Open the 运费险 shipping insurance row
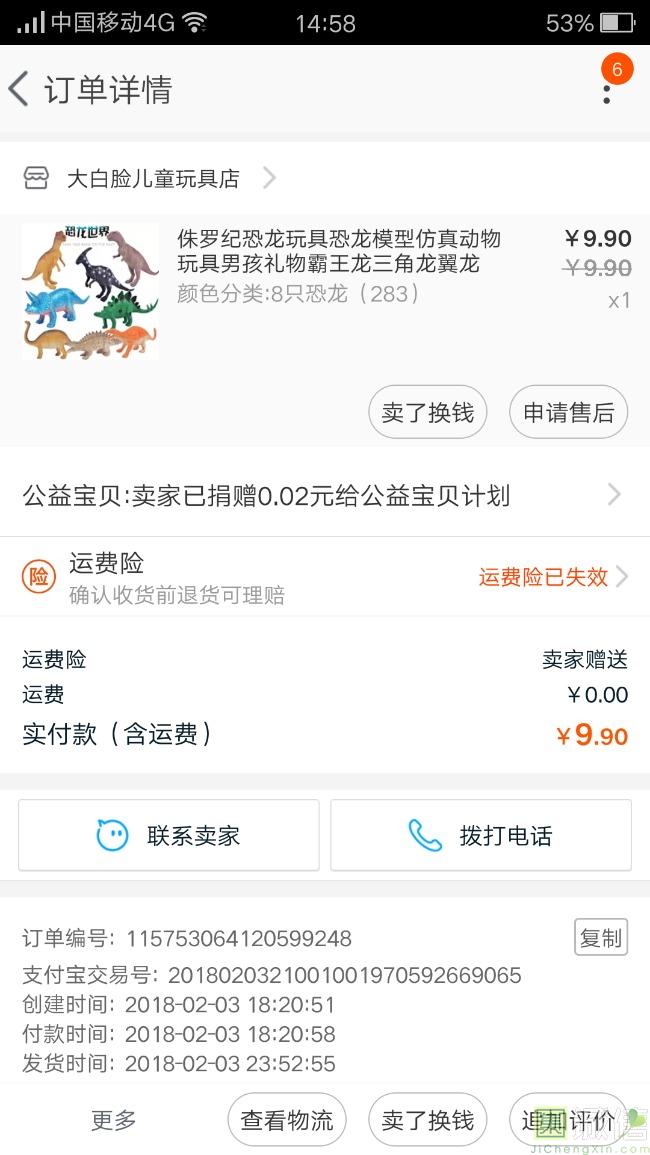Viewport: 650px width, 1155px height. [325, 577]
